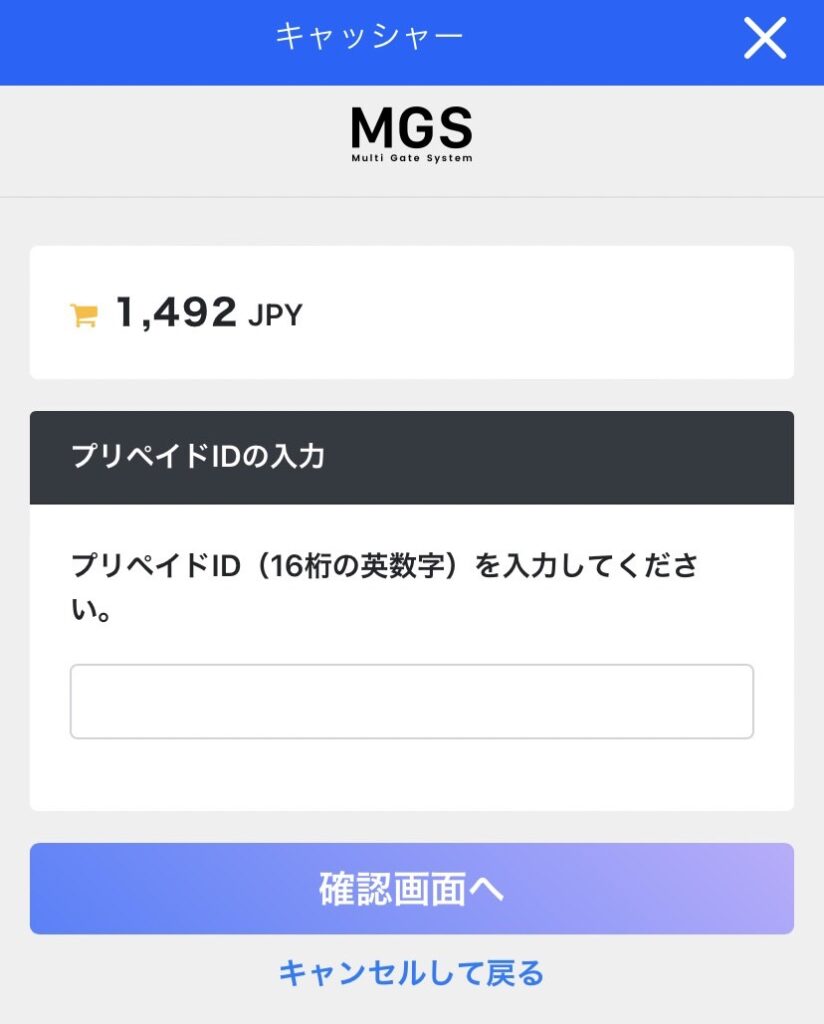Click the MGS Multi Gate System logo

[x=411, y=134]
